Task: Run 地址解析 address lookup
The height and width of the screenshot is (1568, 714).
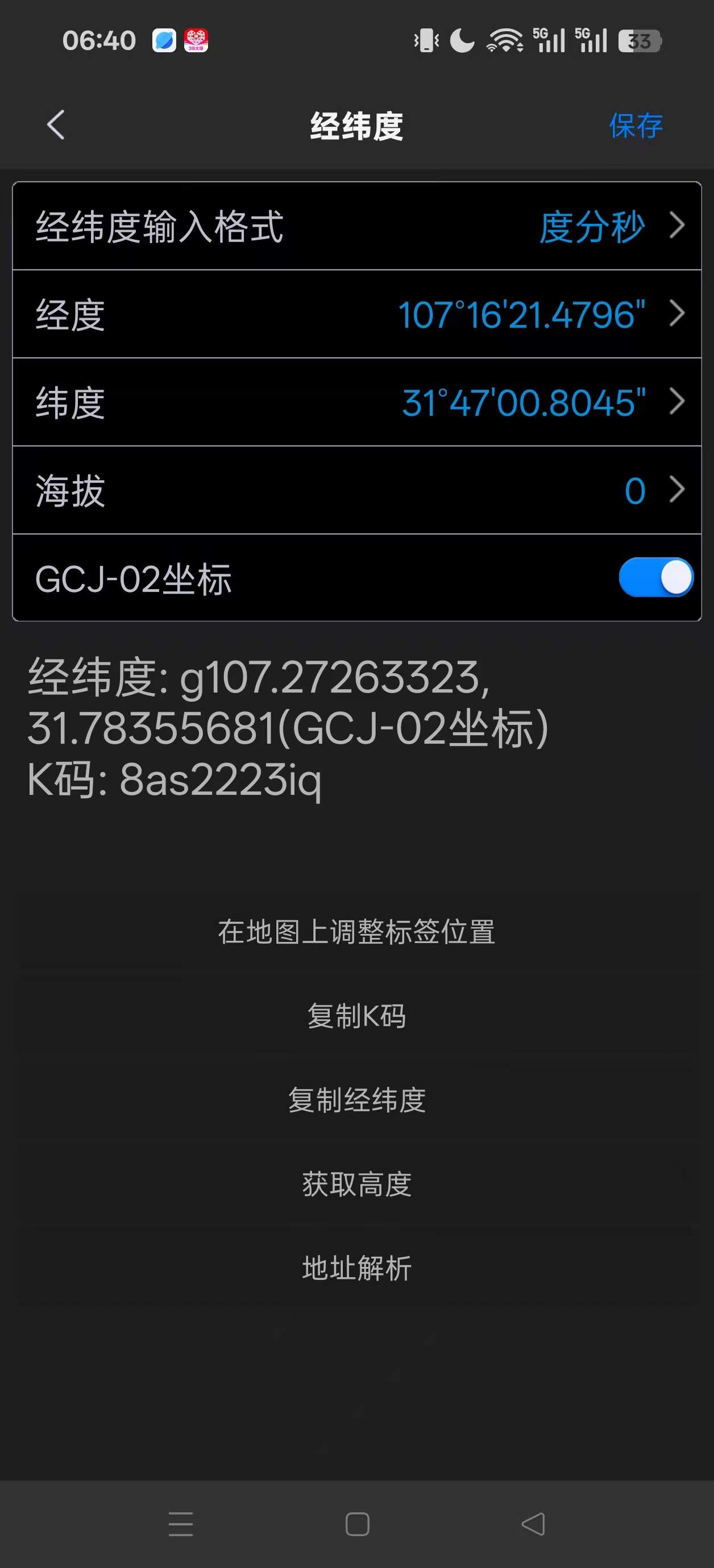Action: 357,1268
